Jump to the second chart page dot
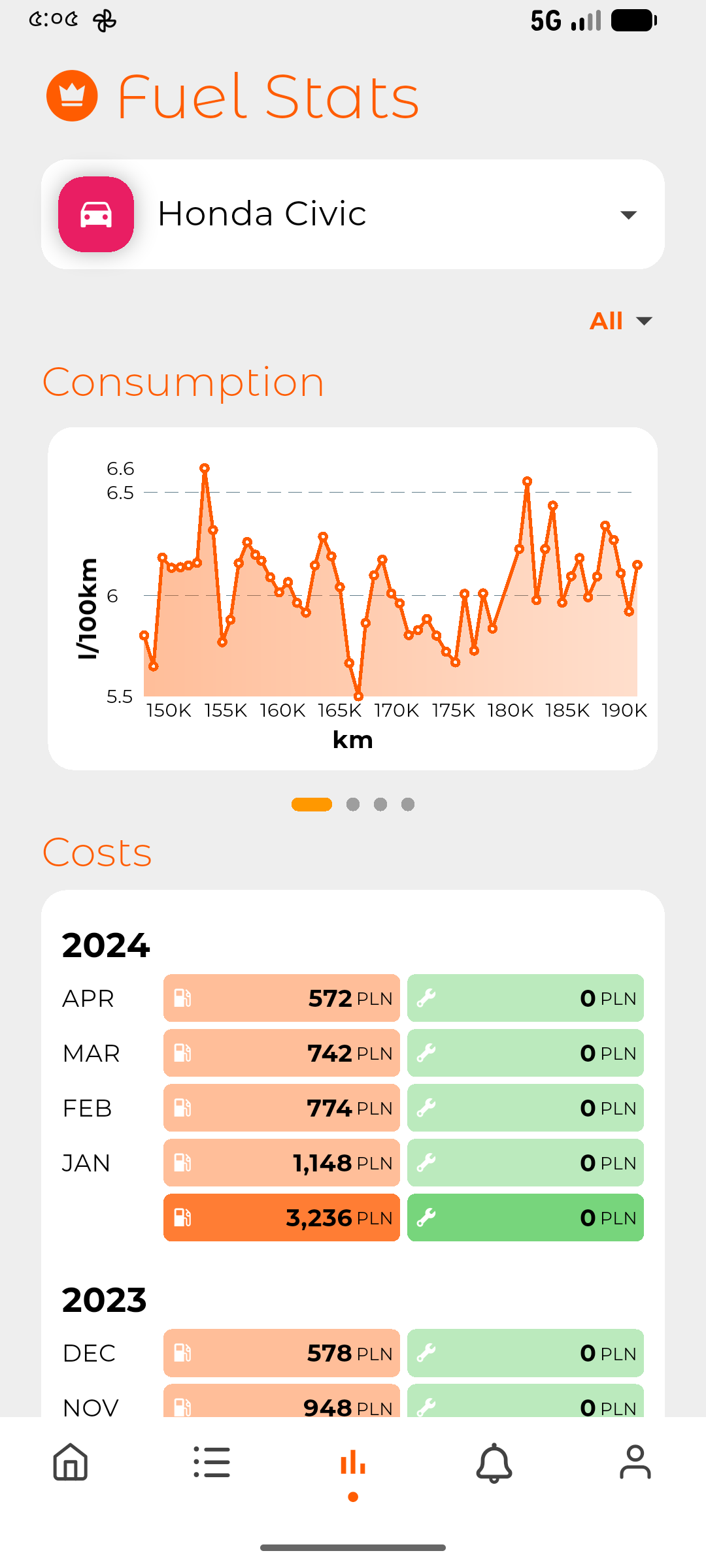 (353, 804)
